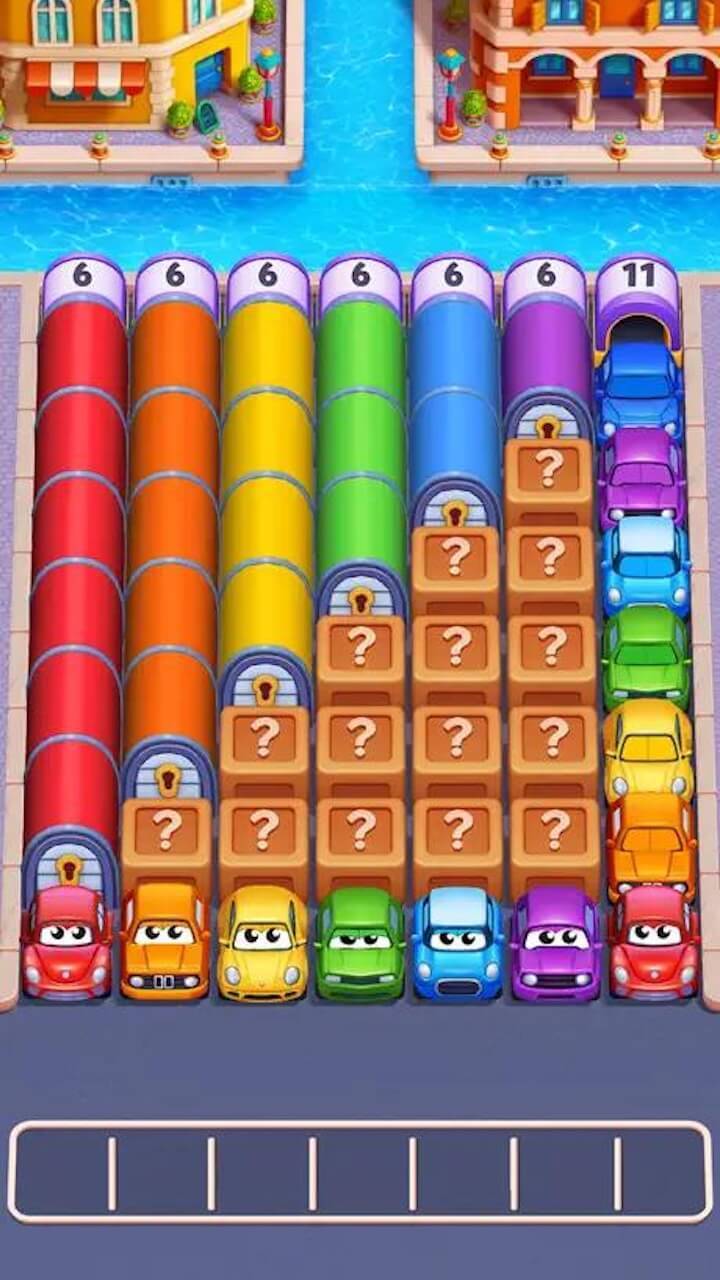Tap the purple car with eyes
720x1280 pixels.
(x=555, y=942)
